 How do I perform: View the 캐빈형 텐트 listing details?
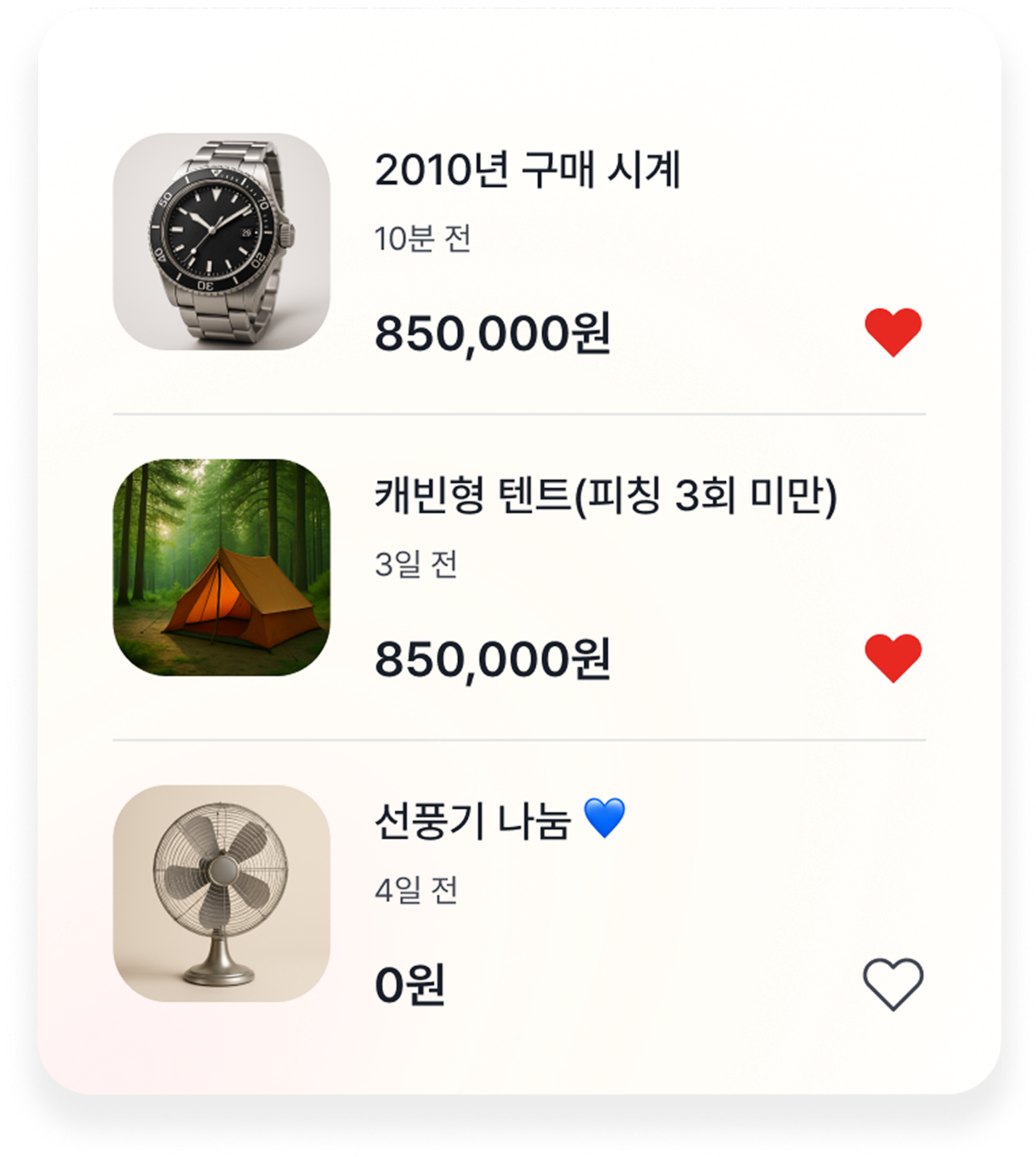[605, 496]
